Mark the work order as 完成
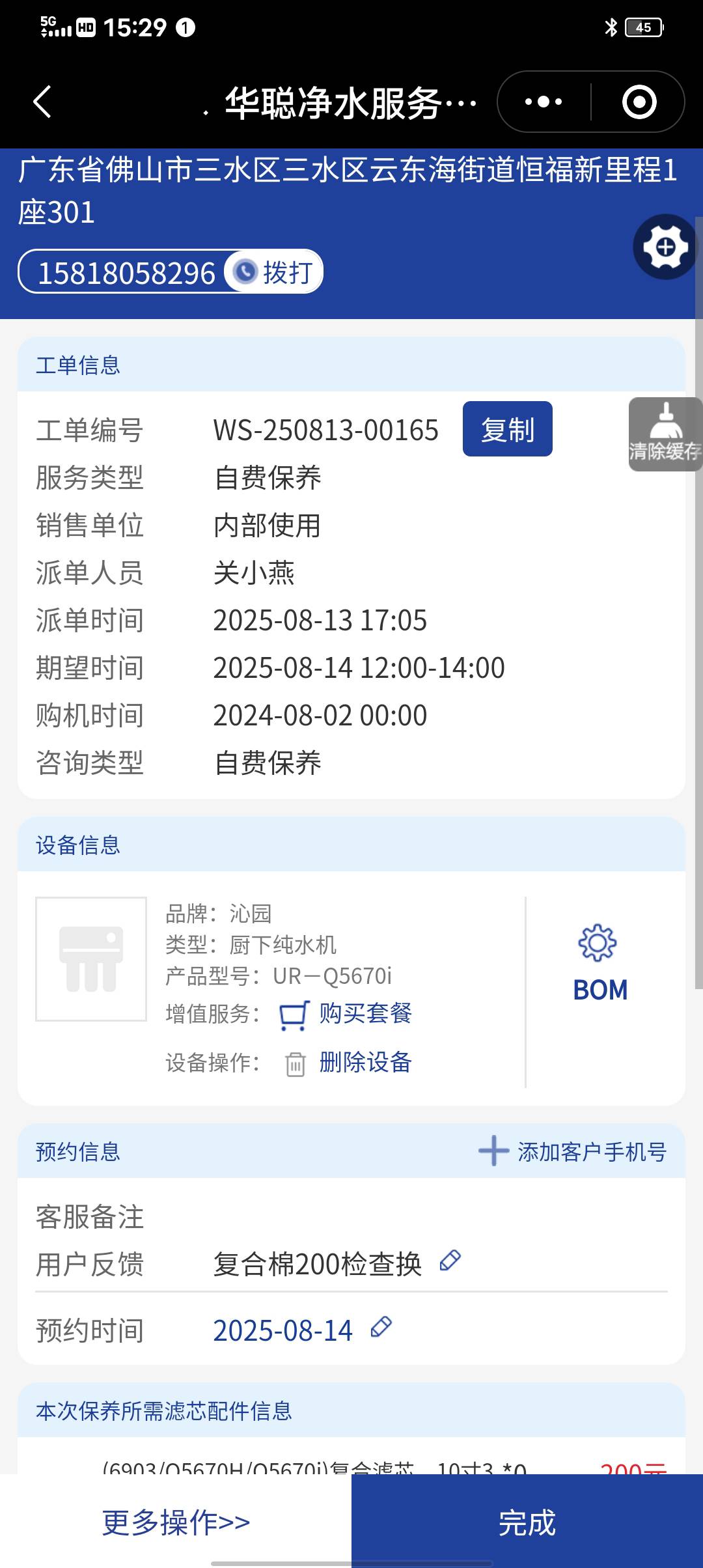This screenshot has width=703, height=1568. (527, 1522)
